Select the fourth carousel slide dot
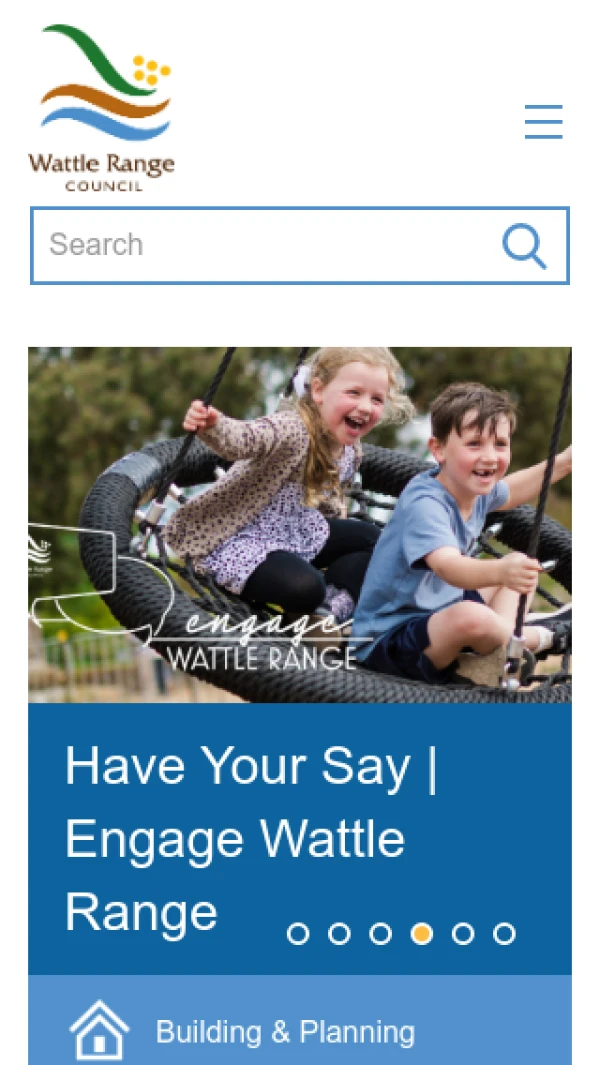Image resolution: width=600 pixels, height=1065 pixels. coord(422,934)
